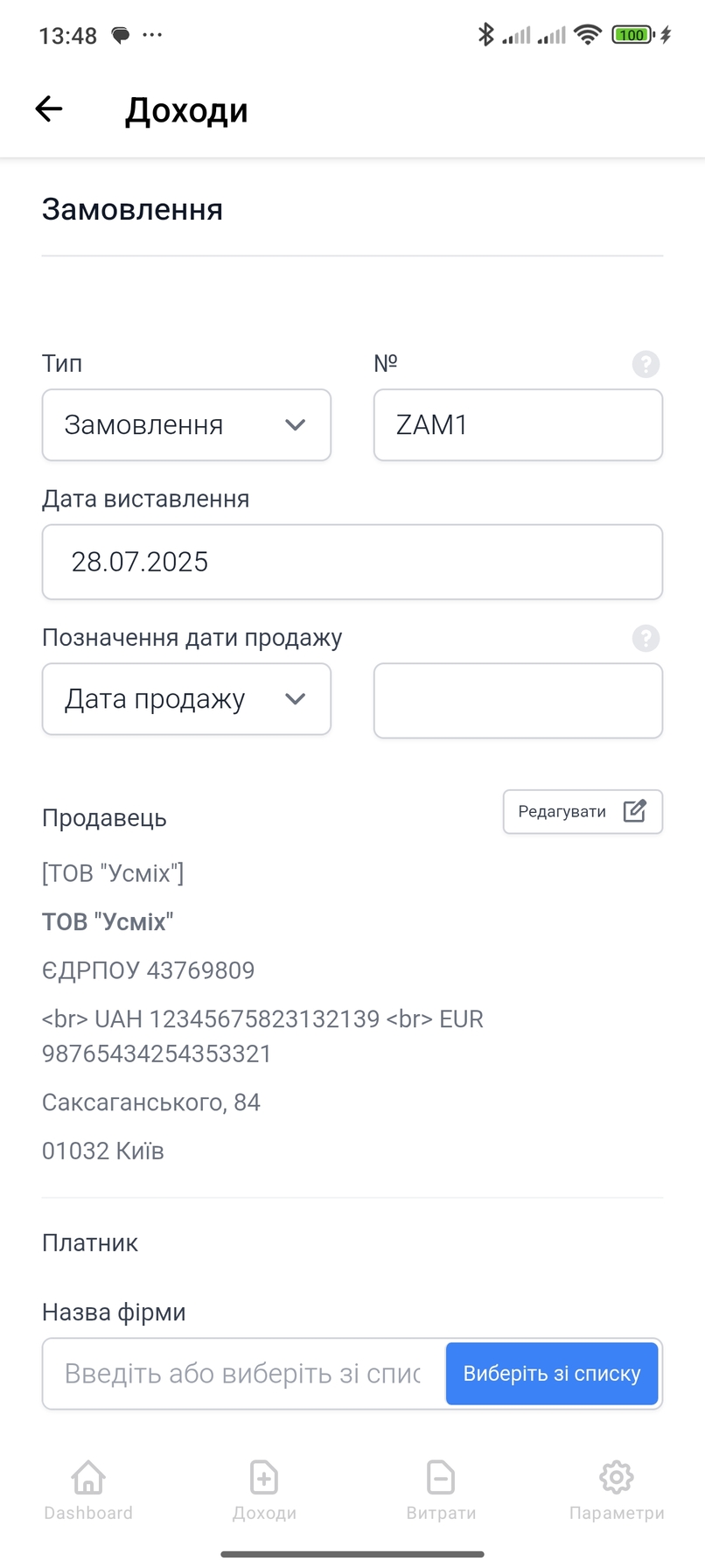The height and width of the screenshot is (1568, 705).
Task: Focus the Назва фірми input field
Action: point(244,1374)
